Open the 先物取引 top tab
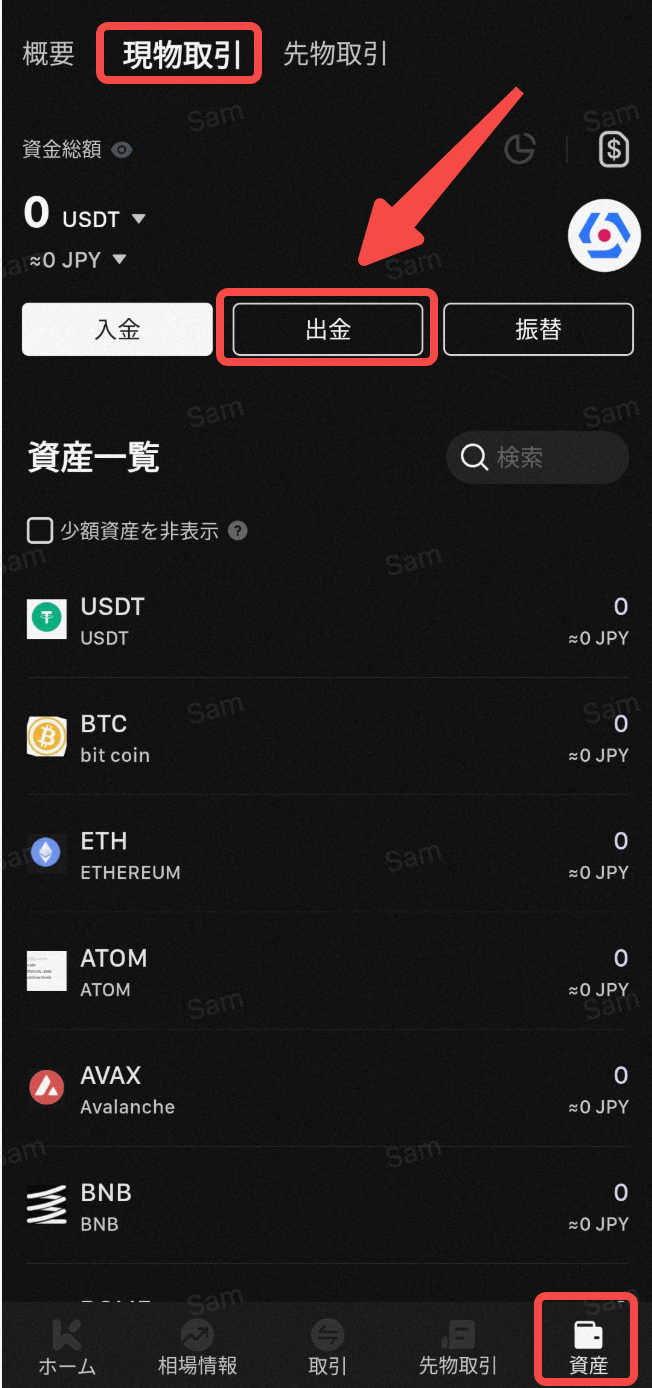The image size is (652, 1388). [x=335, y=54]
